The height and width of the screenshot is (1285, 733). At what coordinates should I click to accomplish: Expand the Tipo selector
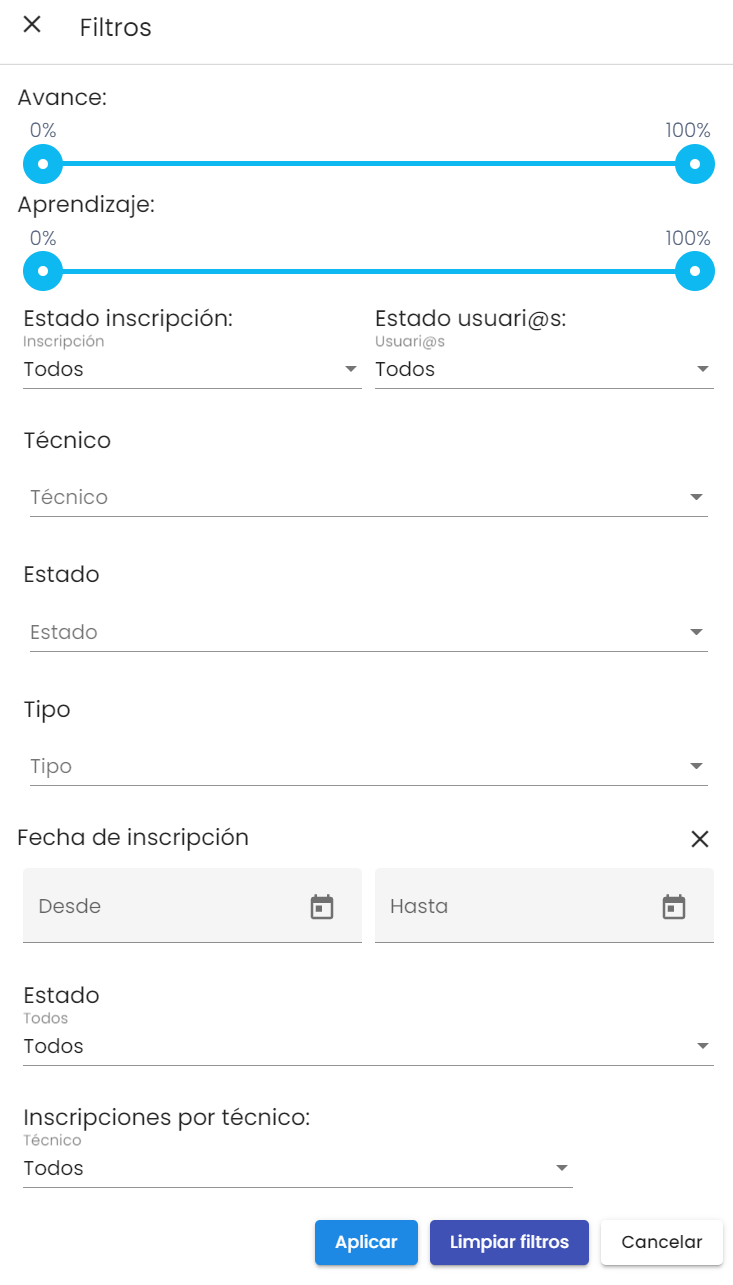coord(368,766)
